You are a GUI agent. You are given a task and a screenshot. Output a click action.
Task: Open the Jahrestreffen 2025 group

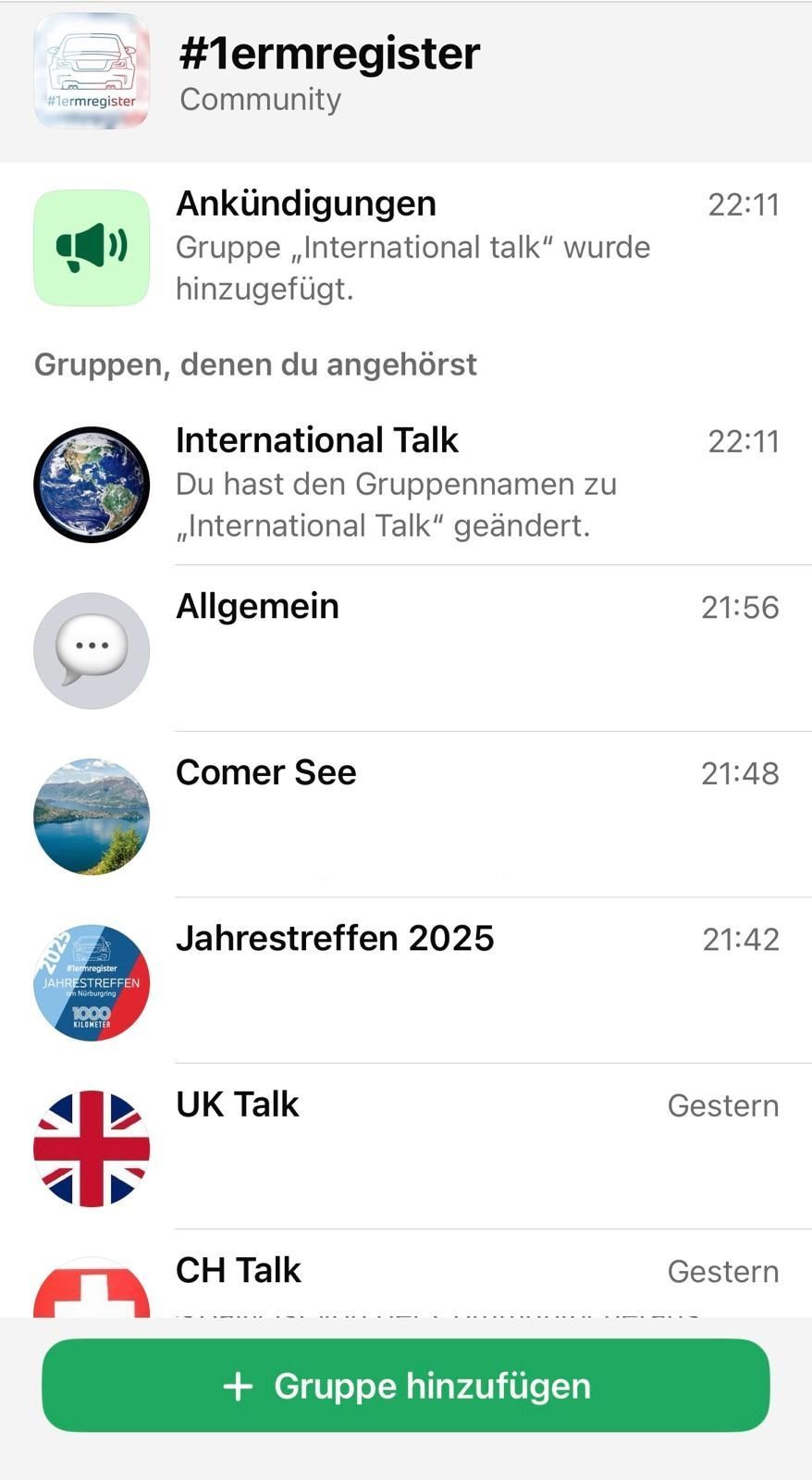click(407, 980)
